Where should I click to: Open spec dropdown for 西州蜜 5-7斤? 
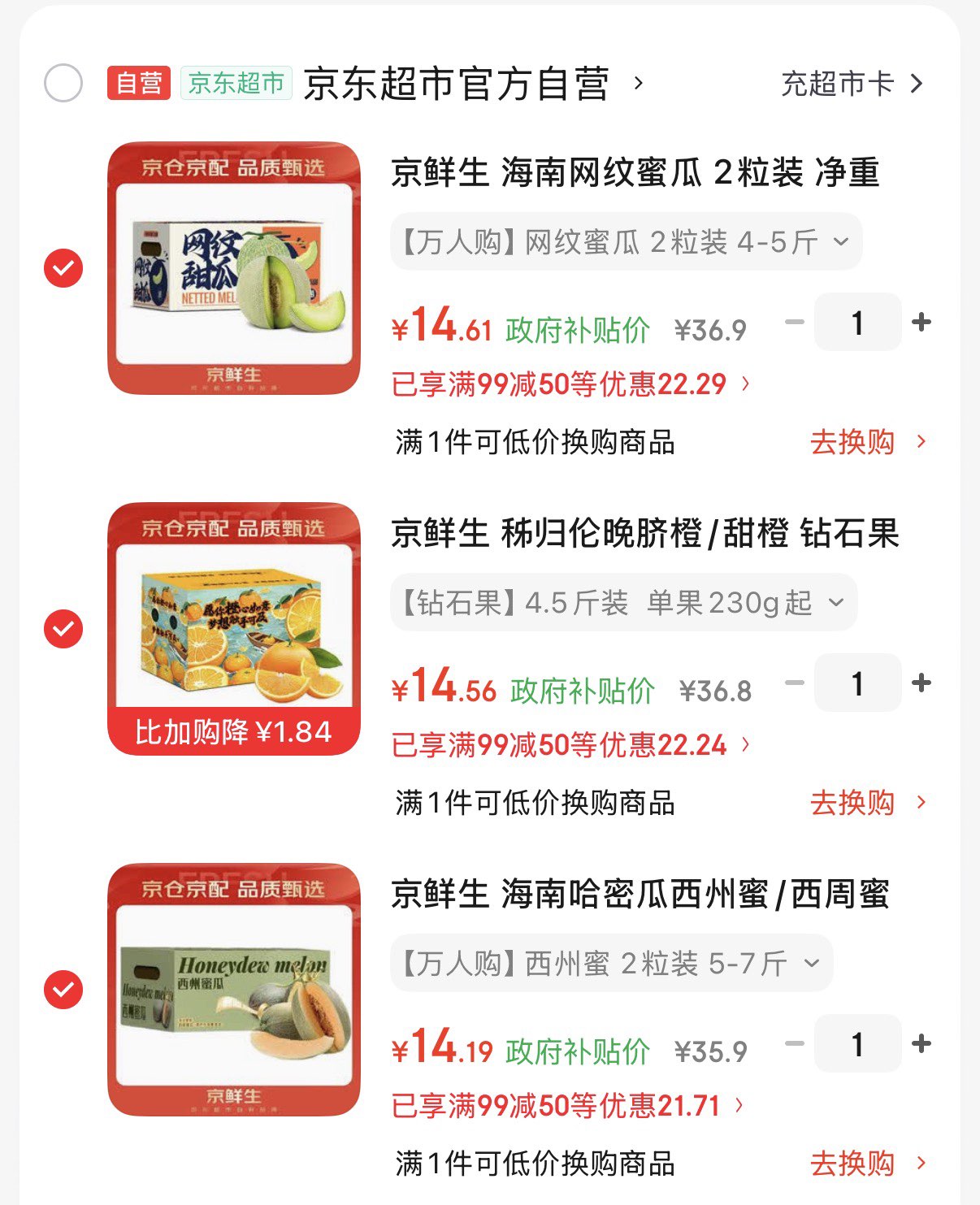coord(811,963)
